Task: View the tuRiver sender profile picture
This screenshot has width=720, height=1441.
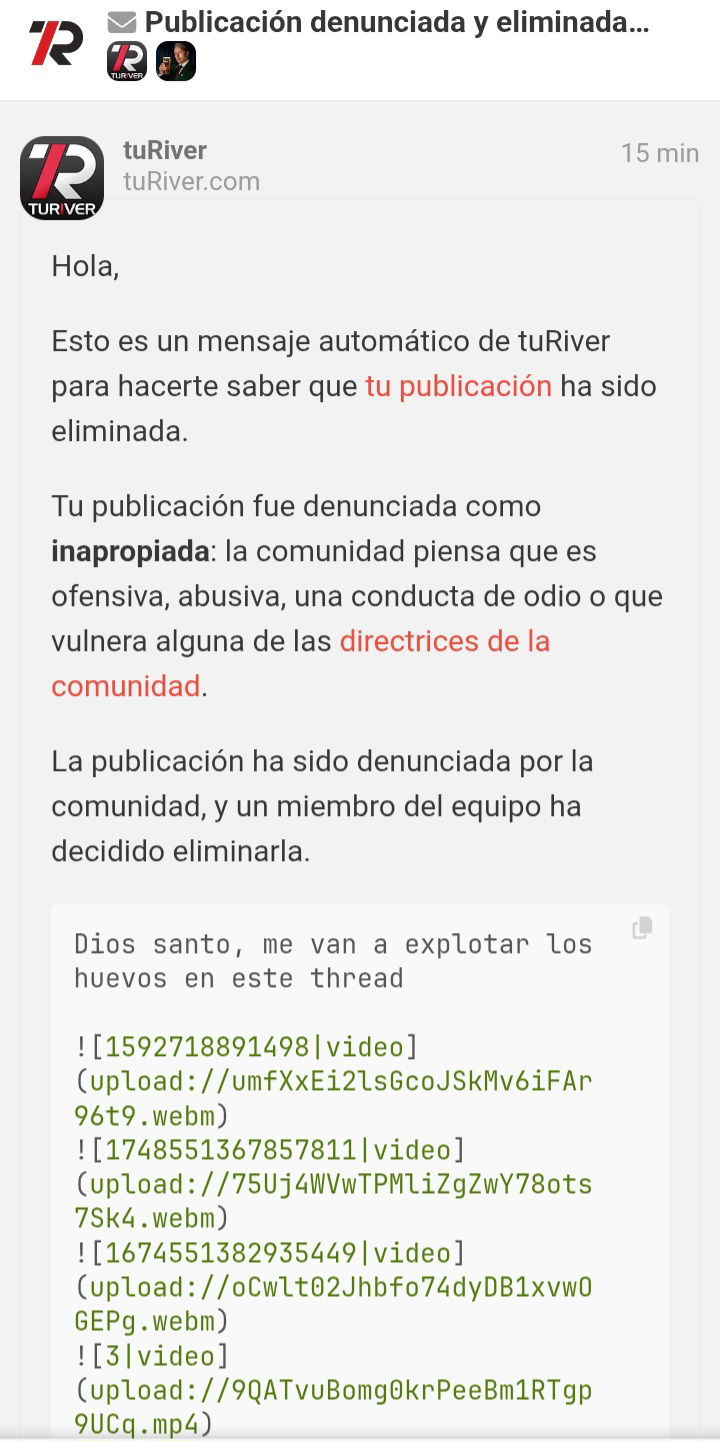Action: point(62,178)
